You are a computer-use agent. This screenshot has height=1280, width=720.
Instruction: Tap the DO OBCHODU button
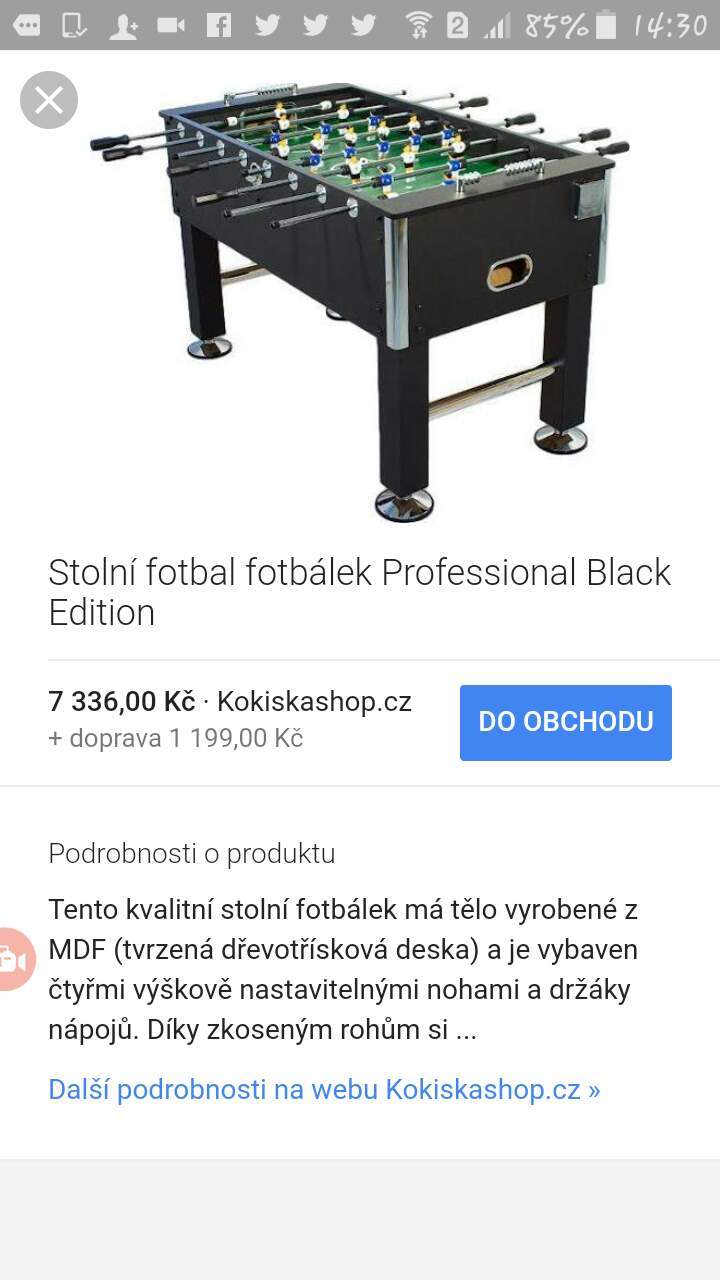pyautogui.click(x=566, y=722)
